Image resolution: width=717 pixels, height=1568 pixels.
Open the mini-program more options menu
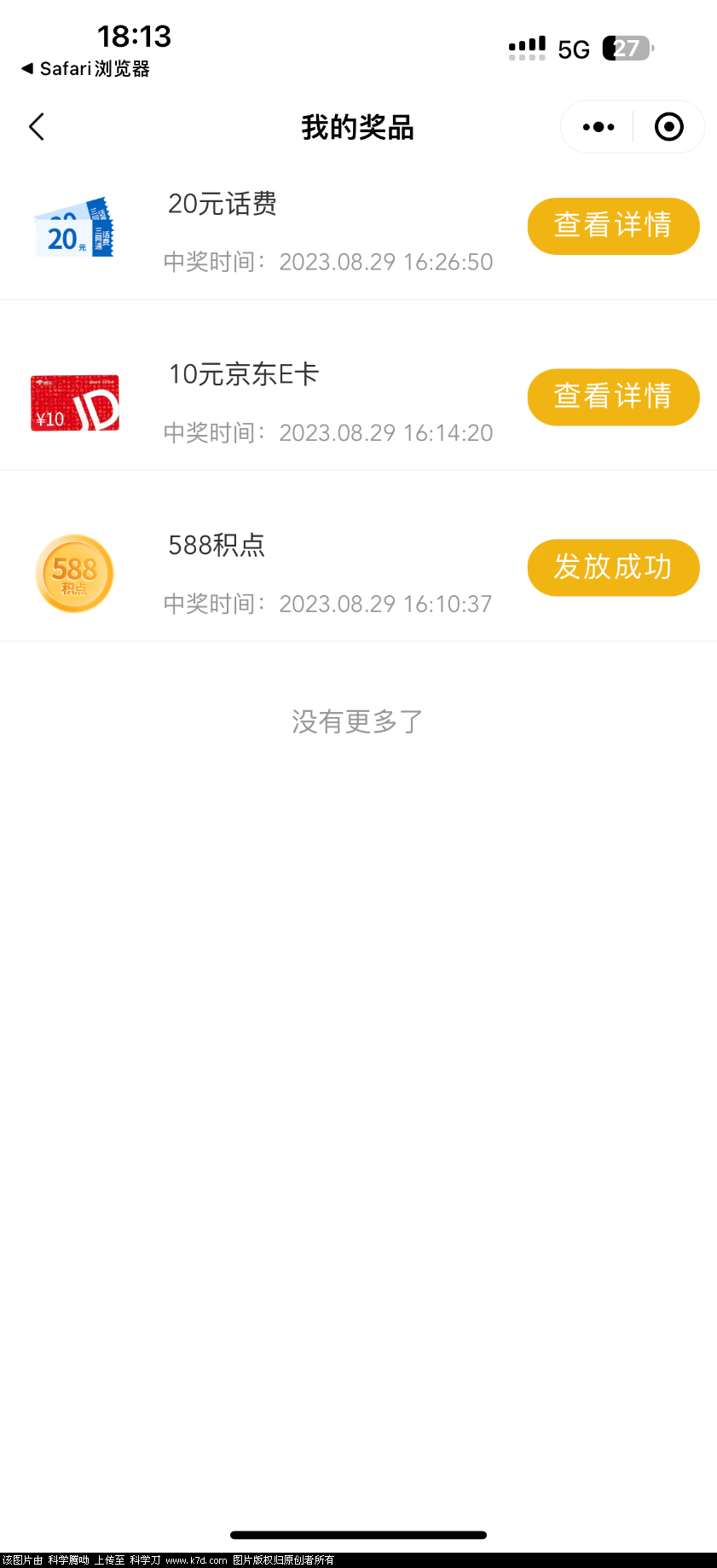[598, 127]
